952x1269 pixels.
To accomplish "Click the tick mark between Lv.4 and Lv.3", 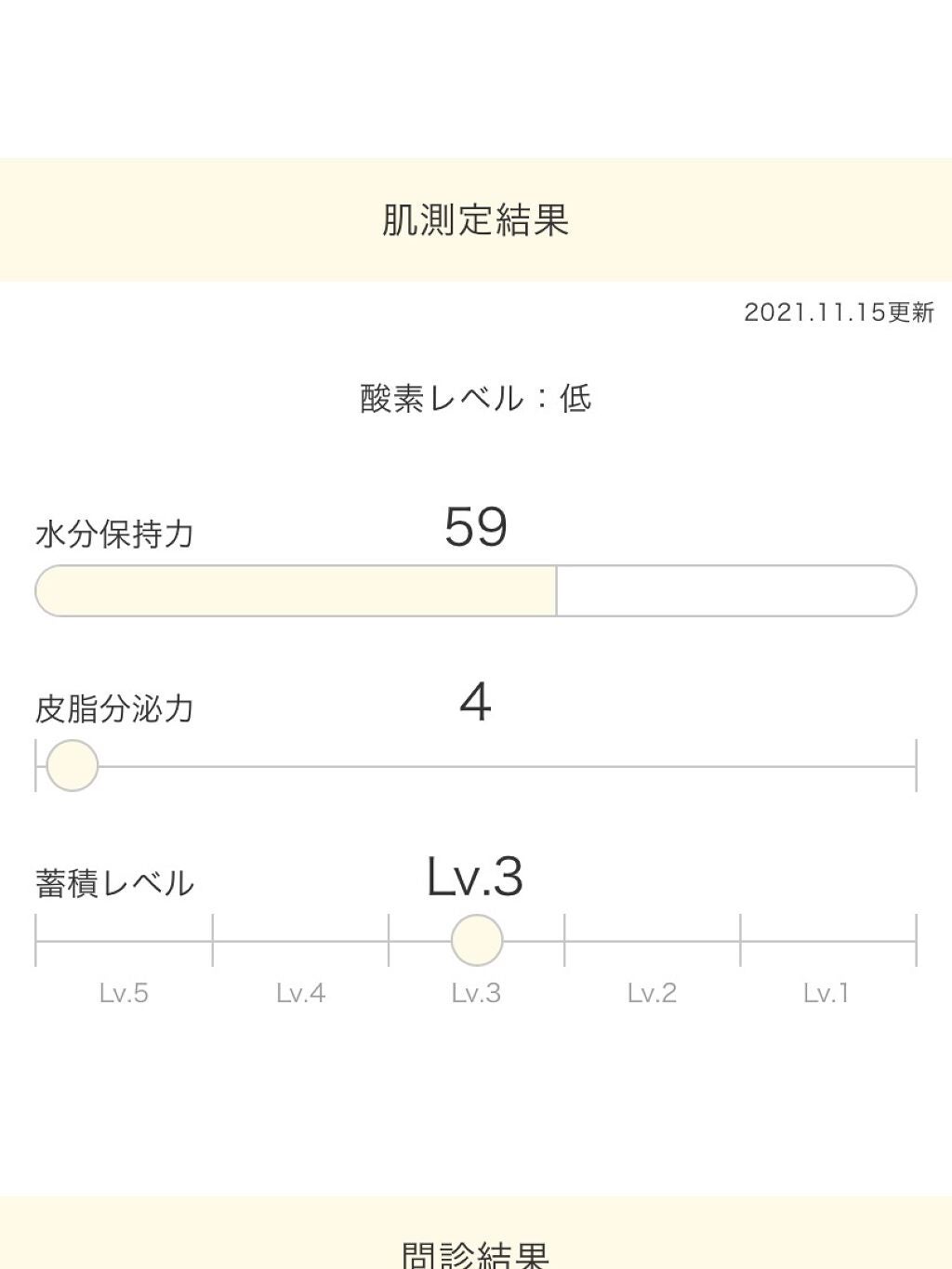I will 389,941.
